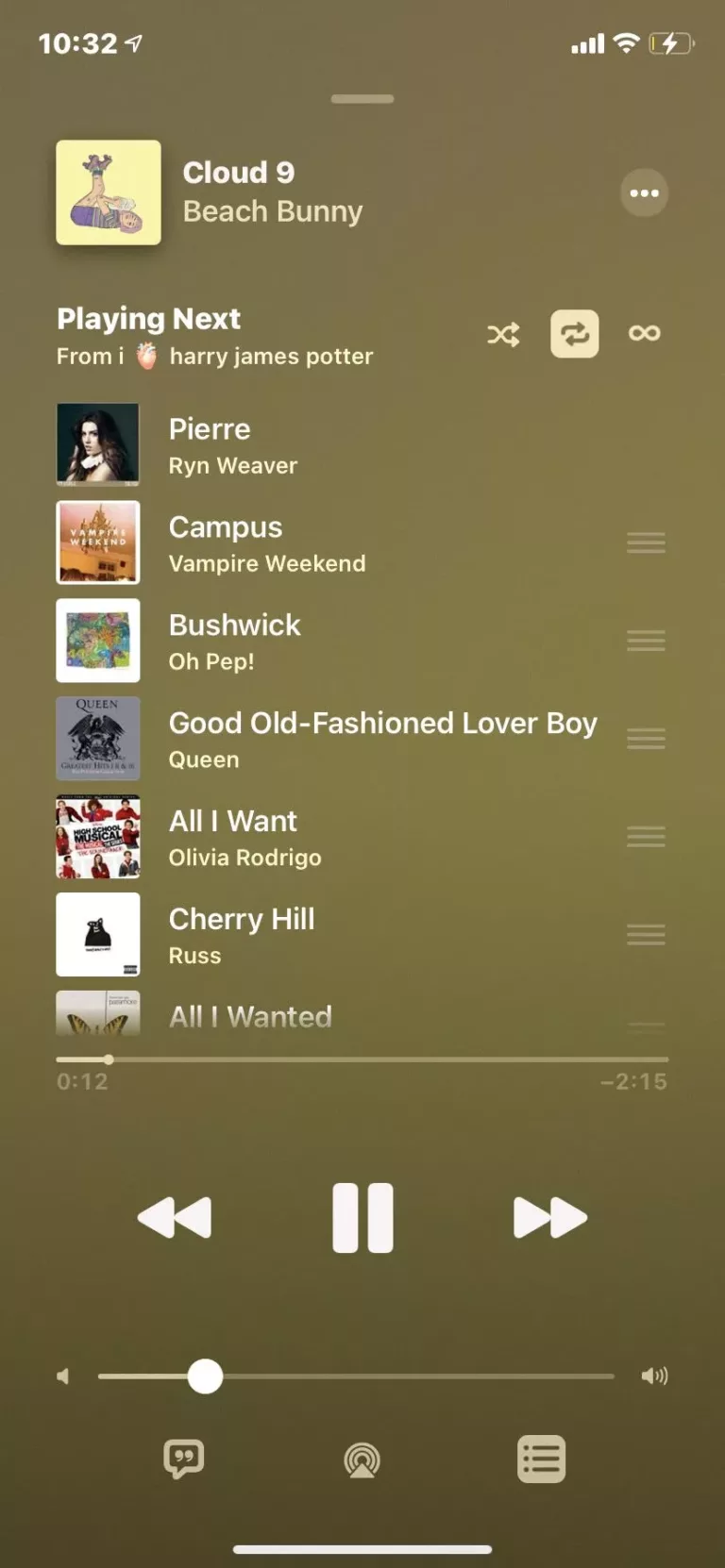
Task: Skip to the next track
Action: coord(551,1216)
